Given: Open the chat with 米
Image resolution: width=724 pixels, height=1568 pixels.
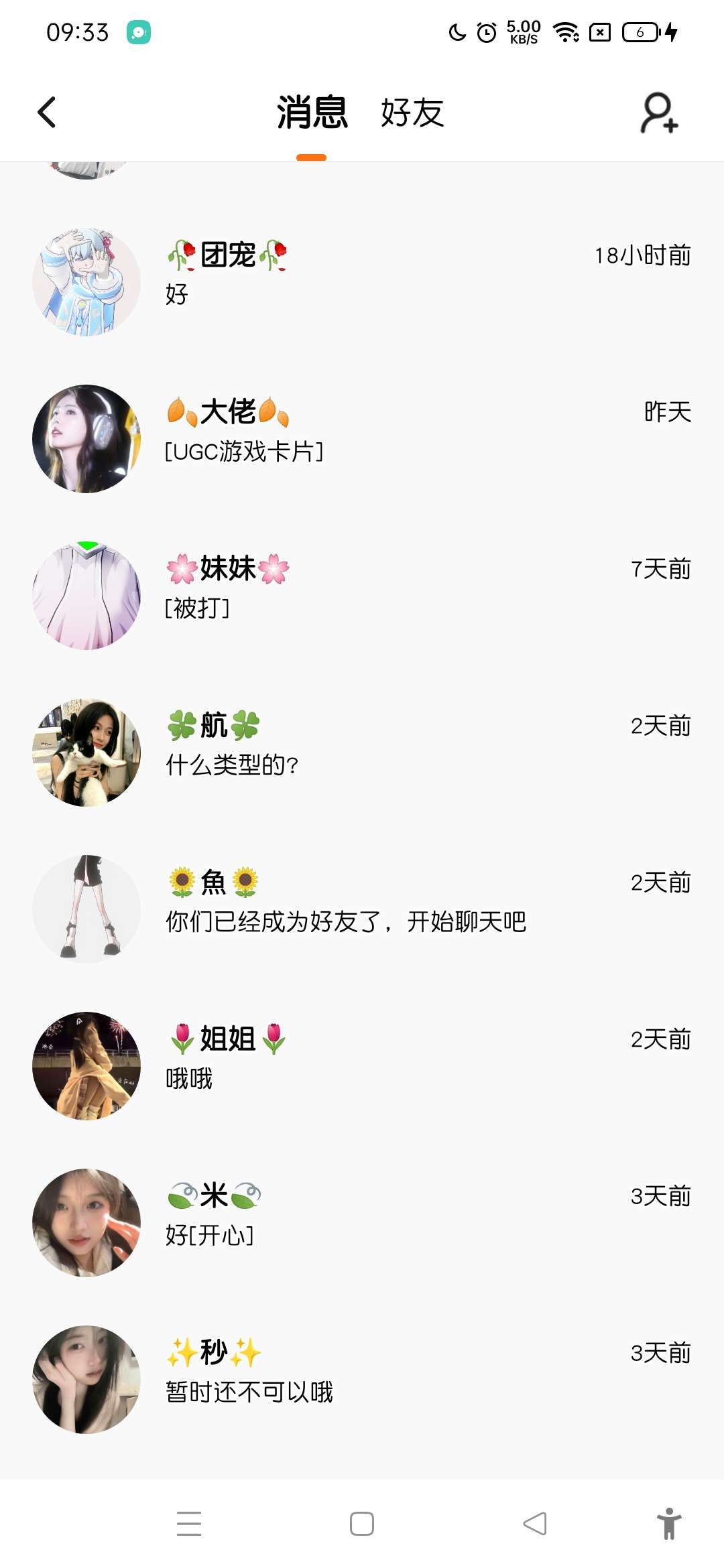Looking at the screenshot, I should point(362,1222).
